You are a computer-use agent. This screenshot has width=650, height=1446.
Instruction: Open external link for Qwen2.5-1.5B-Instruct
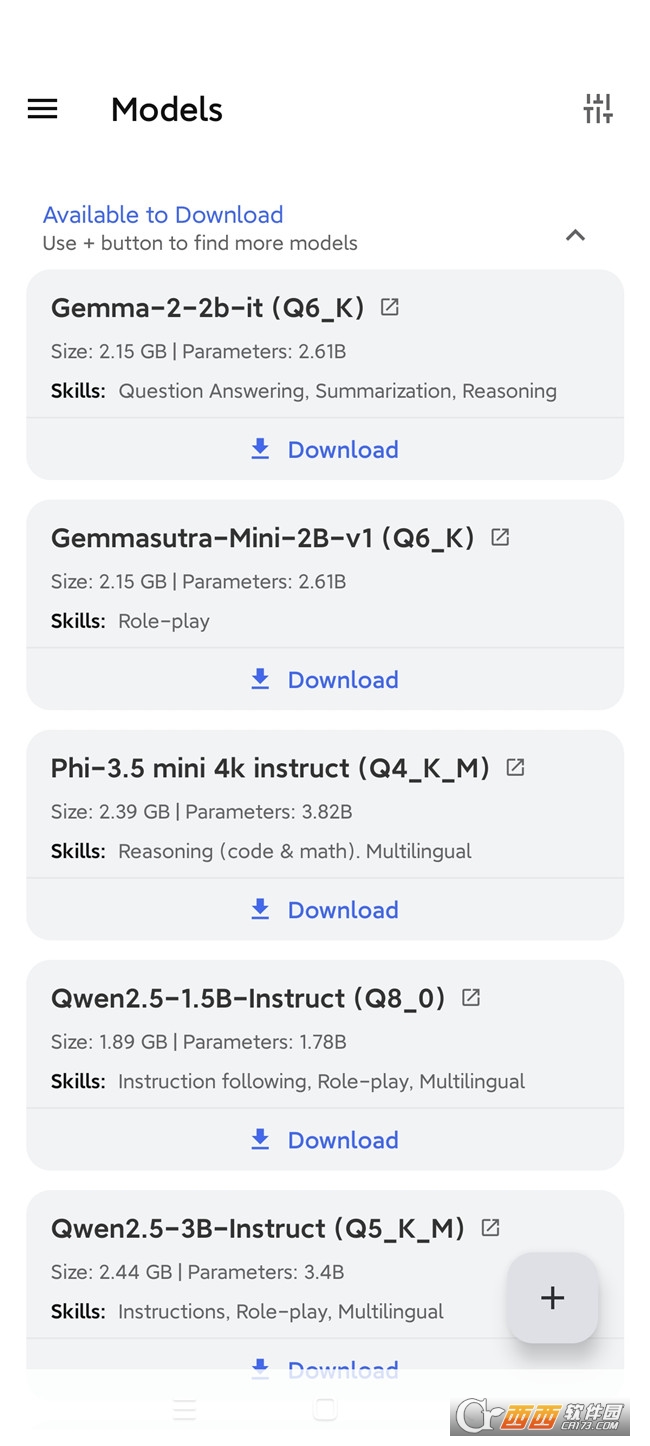pyautogui.click(x=471, y=997)
